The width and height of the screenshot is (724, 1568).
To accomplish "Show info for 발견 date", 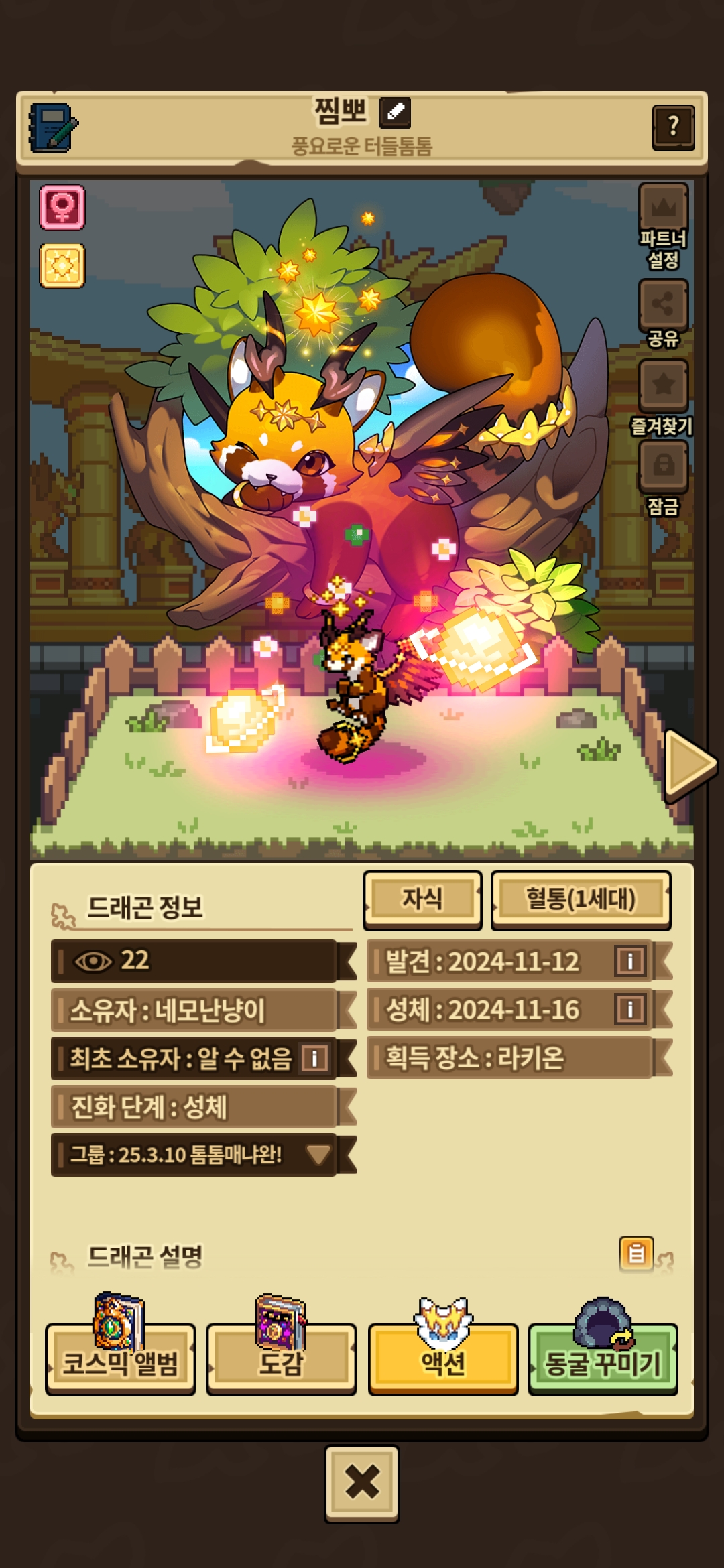I will (x=630, y=962).
